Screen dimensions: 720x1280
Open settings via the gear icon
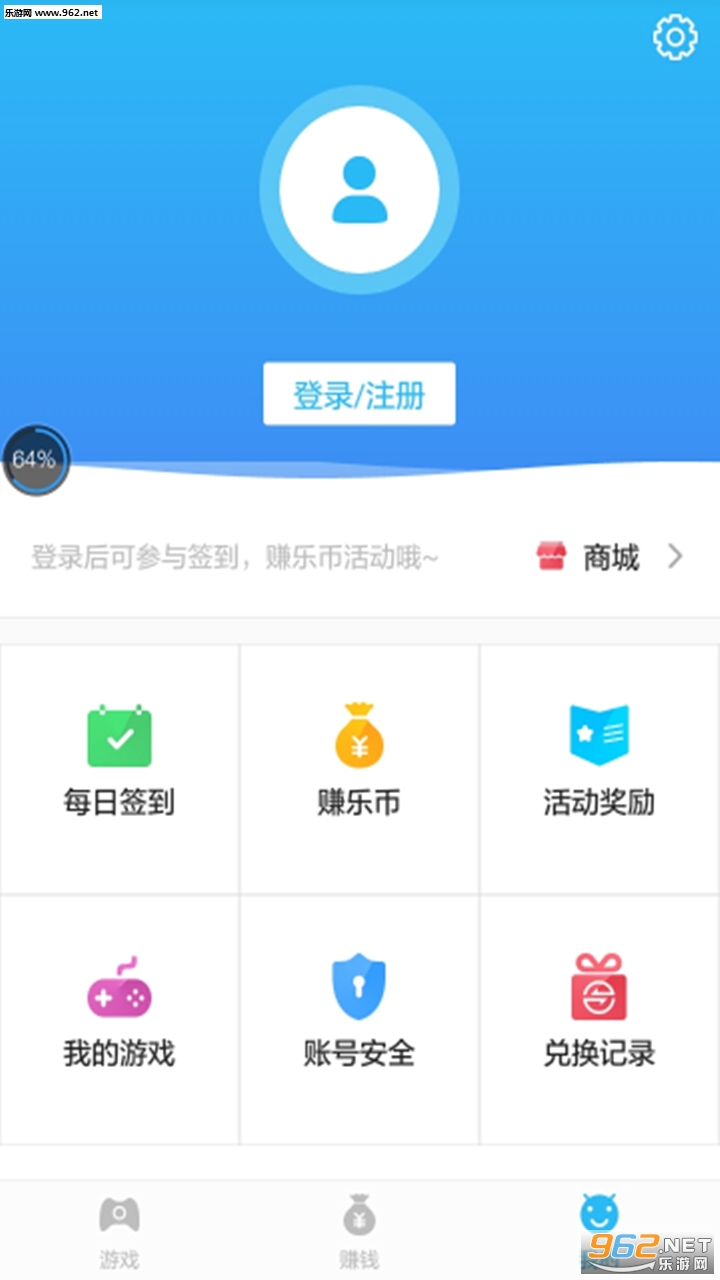[x=675, y=37]
